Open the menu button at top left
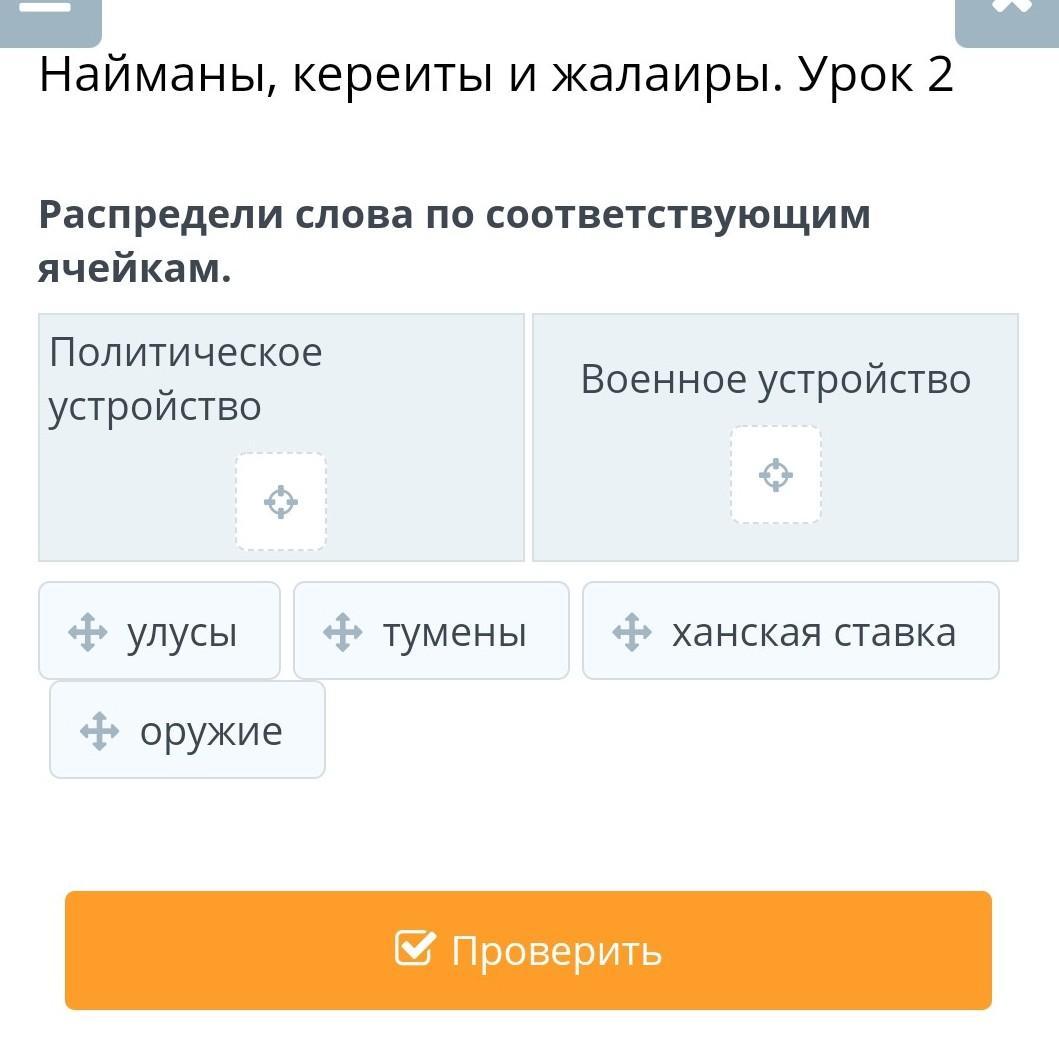1059x1057 pixels. point(48,18)
